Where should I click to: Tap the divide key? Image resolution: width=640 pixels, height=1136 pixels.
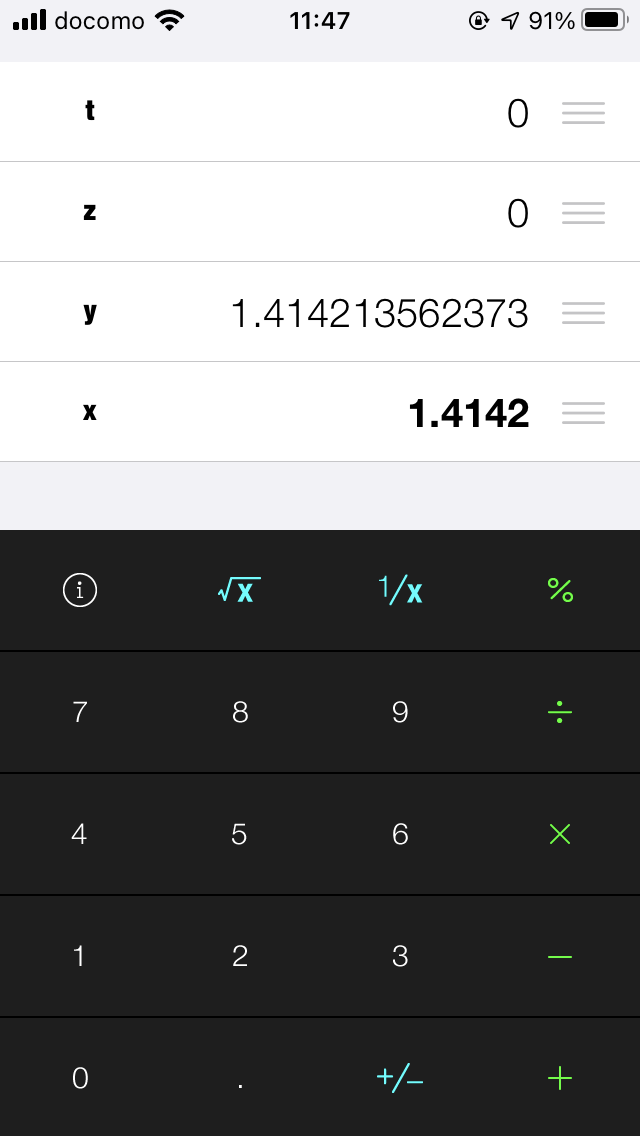pos(560,712)
